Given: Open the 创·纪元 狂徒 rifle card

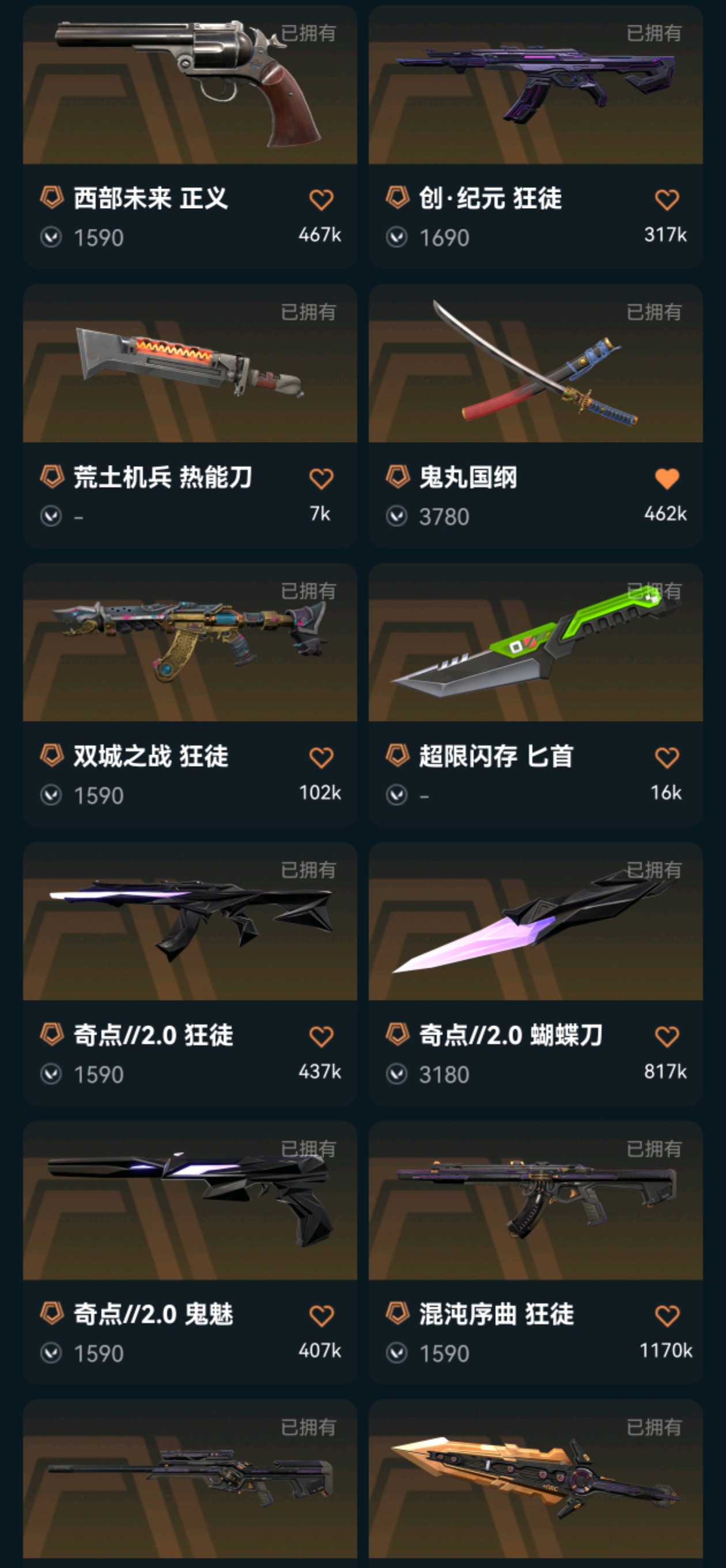Looking at the screenshot, I should (535, 137).
